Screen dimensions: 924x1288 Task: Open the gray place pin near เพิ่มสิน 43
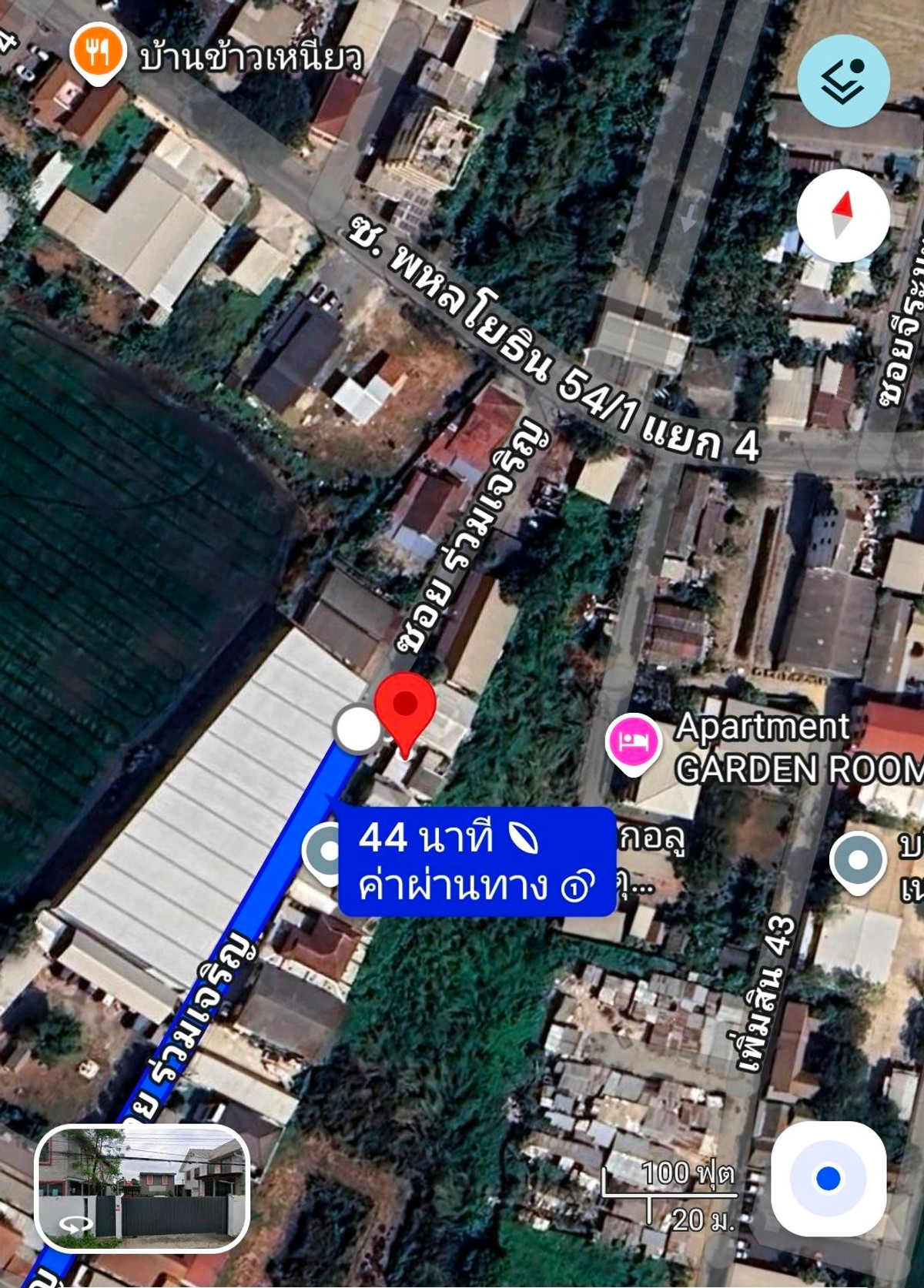point(857,859)
